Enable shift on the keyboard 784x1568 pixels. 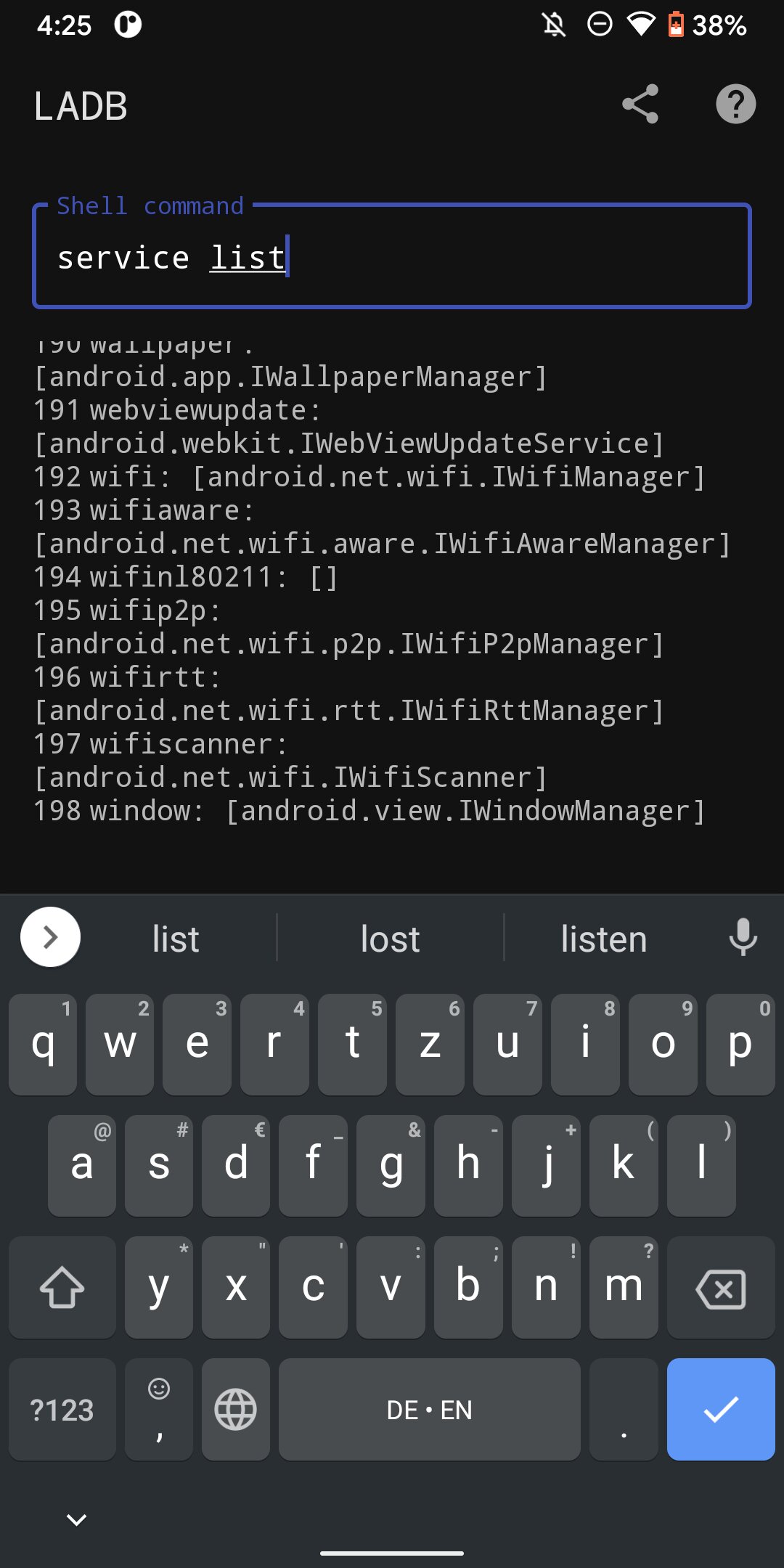(62, 1288)
